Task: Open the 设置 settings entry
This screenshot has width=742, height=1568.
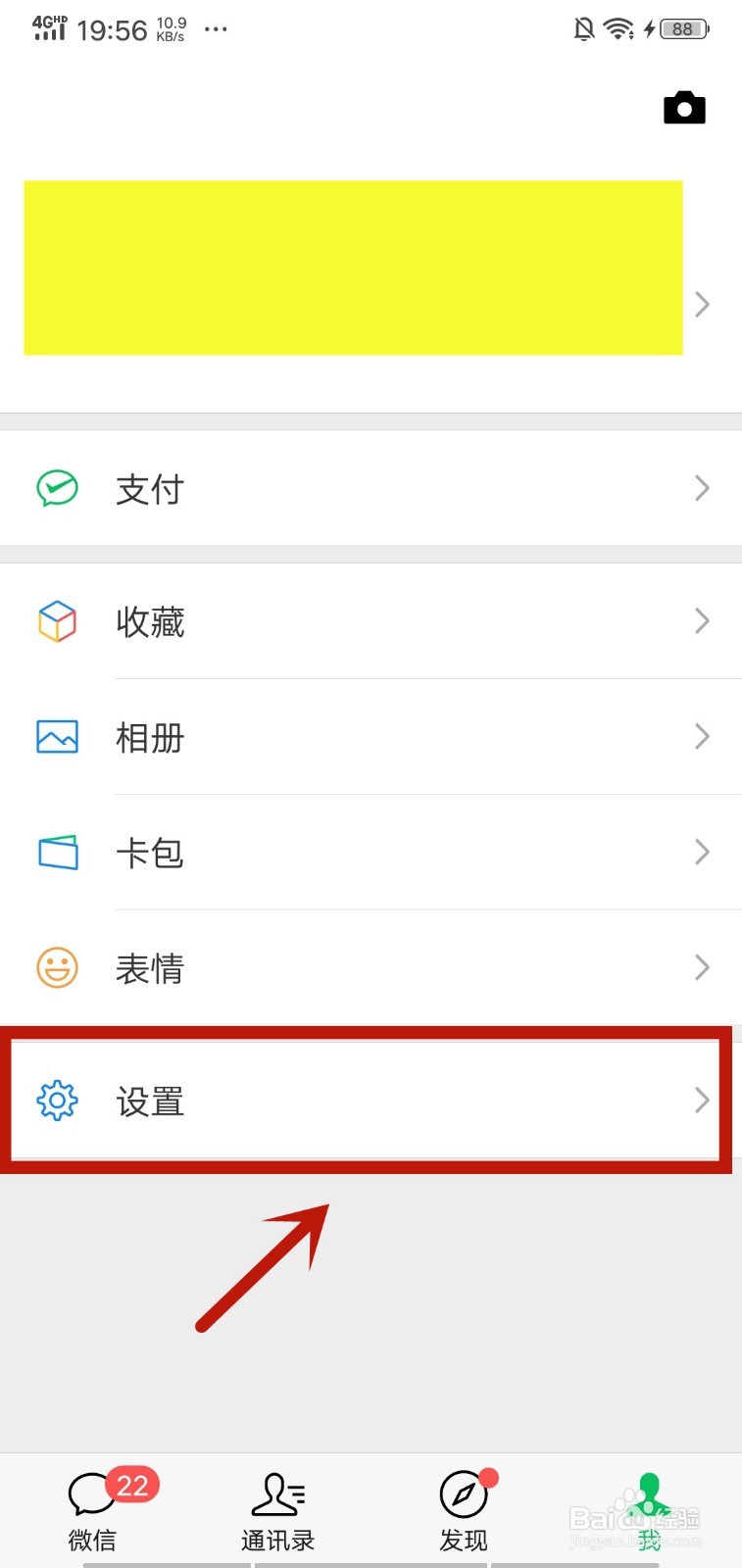Action: [x=149, y=1101]
